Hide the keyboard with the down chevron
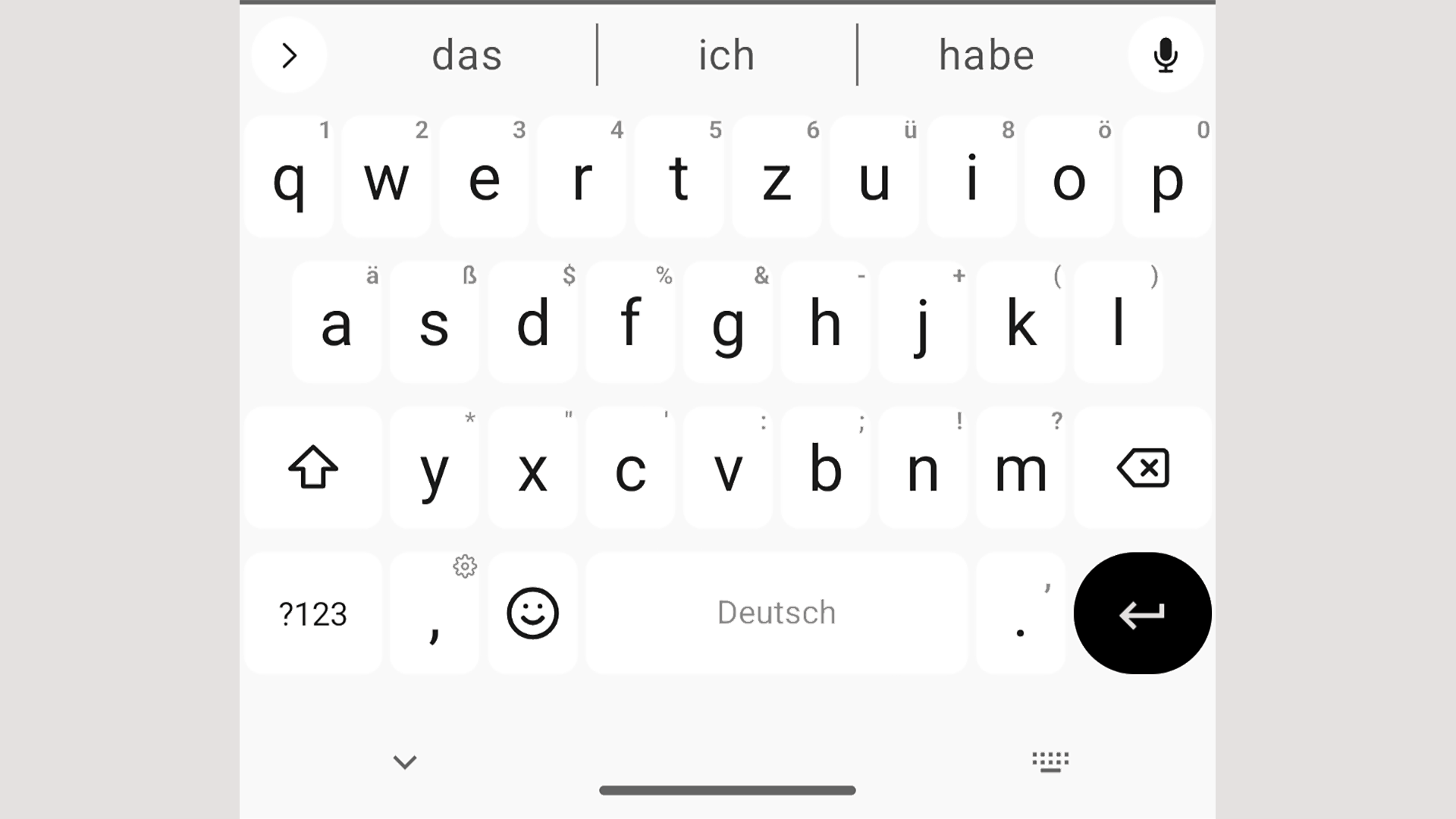1456x819 pixels. tap(405, 761)
